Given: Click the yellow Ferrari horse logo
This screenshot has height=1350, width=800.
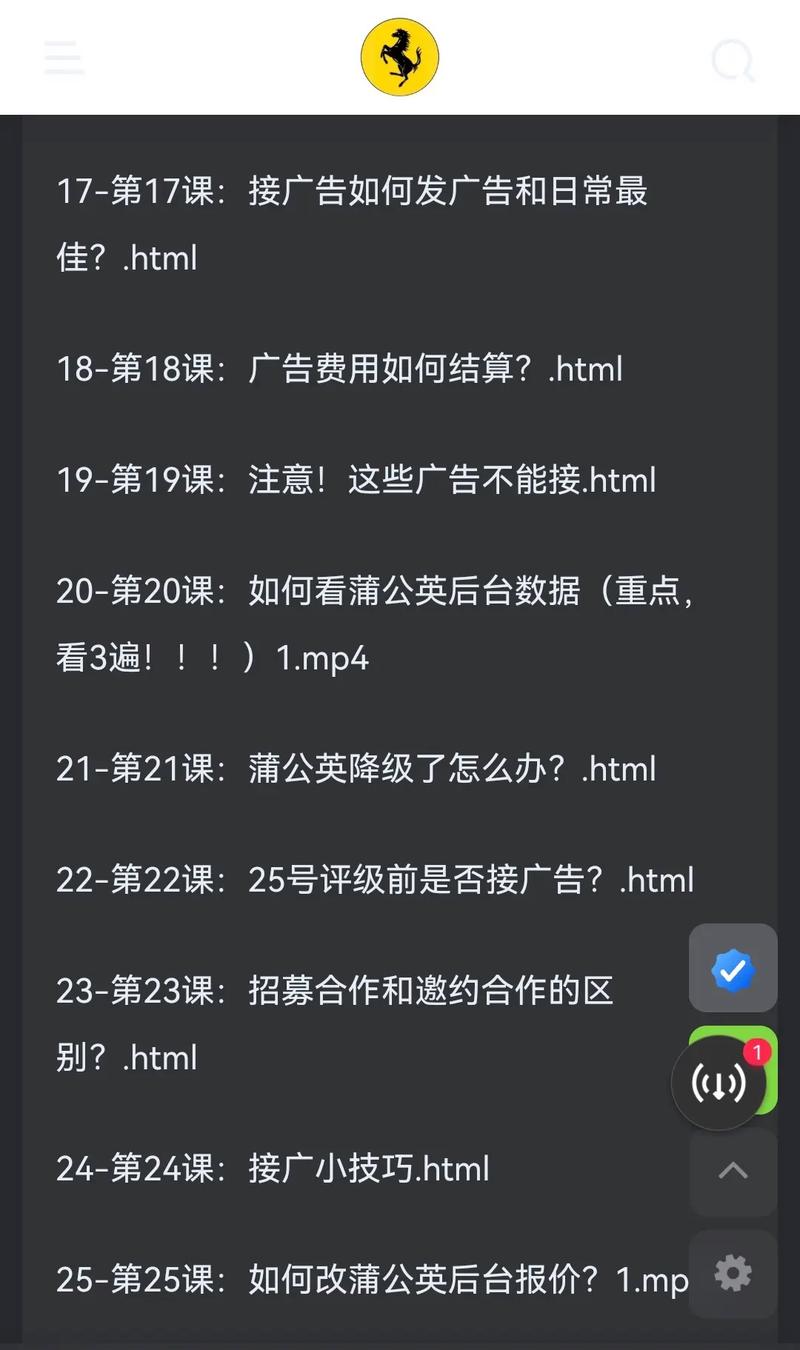Looking at the screenshot, I should click(400, 57).
